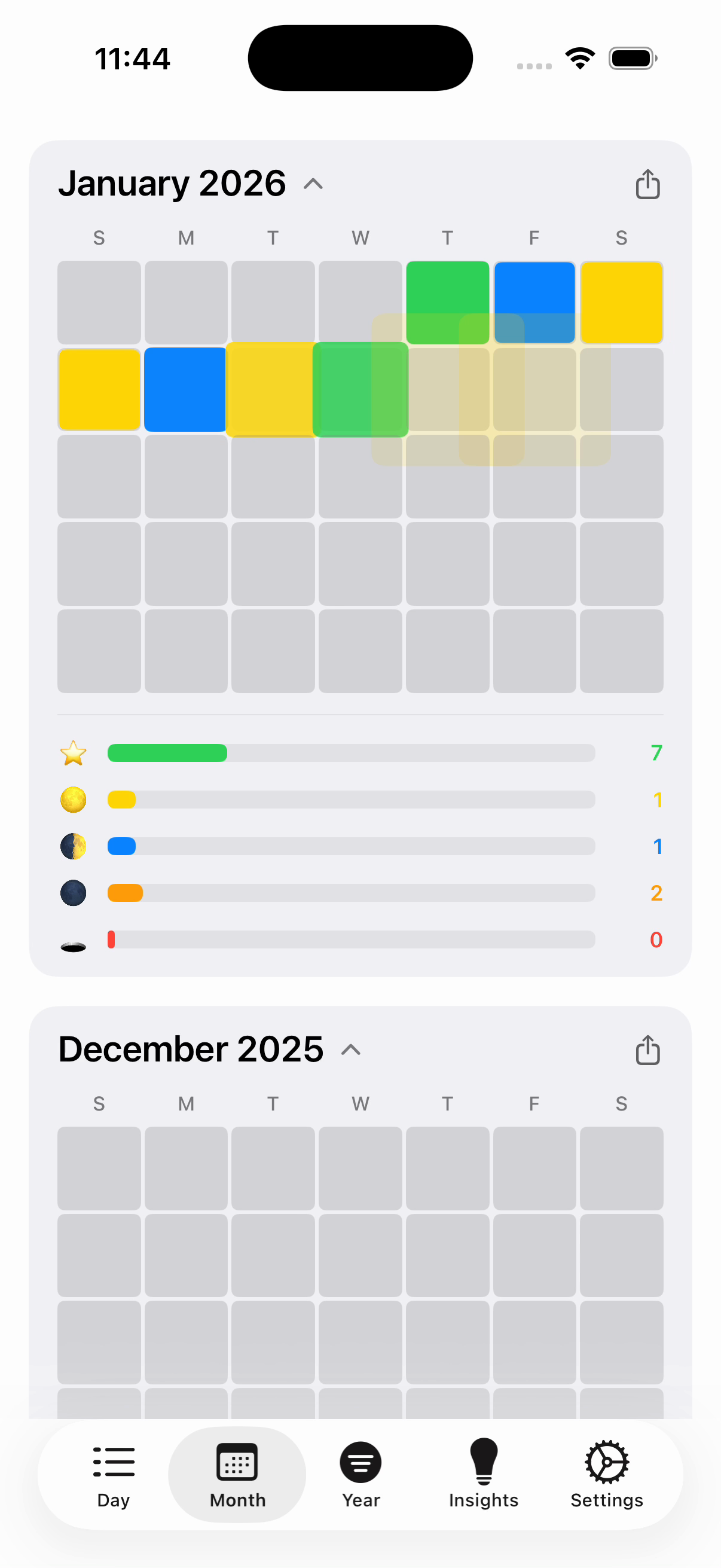Image resolution: width=721 pixels, height=1568 pixels.
Task: Select the Month tab
Action: (237, 1475)
